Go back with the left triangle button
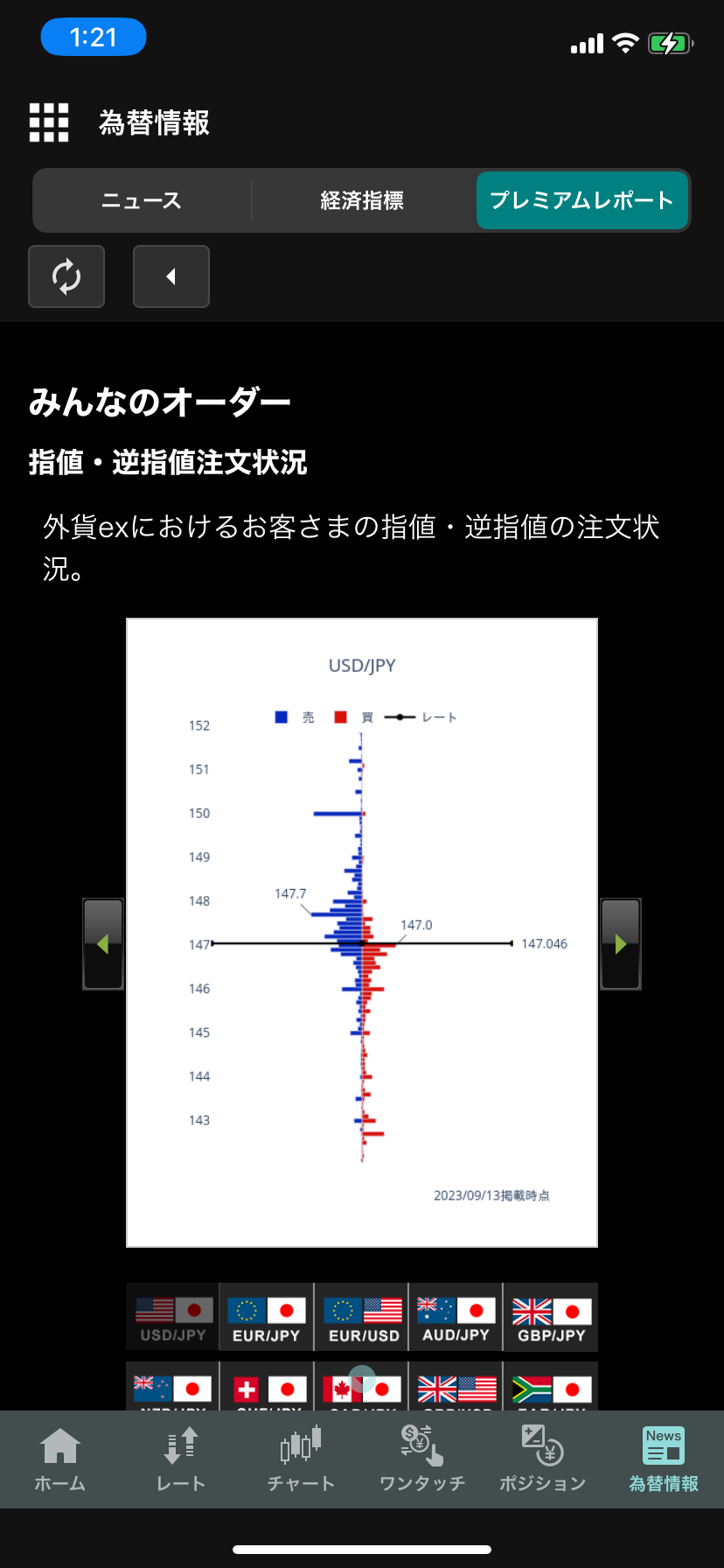Image resolution: width=724 pixels, height=1568 pixels. [x=171, y=276]
